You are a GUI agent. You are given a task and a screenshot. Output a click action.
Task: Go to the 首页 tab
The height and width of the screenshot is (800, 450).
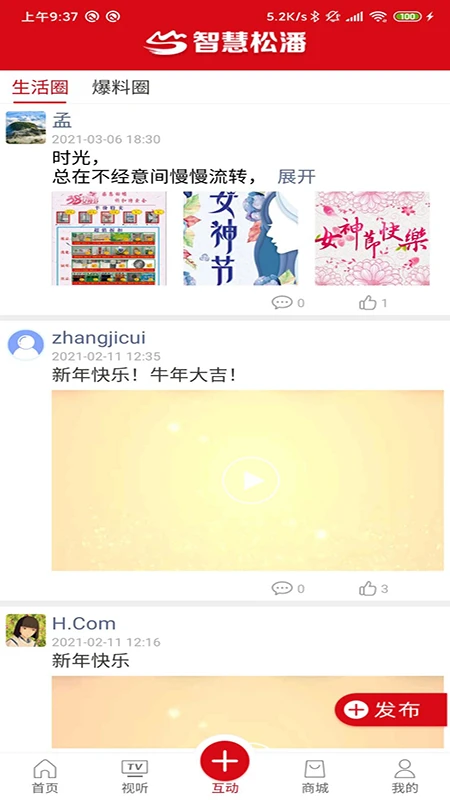tap(45, 776)
